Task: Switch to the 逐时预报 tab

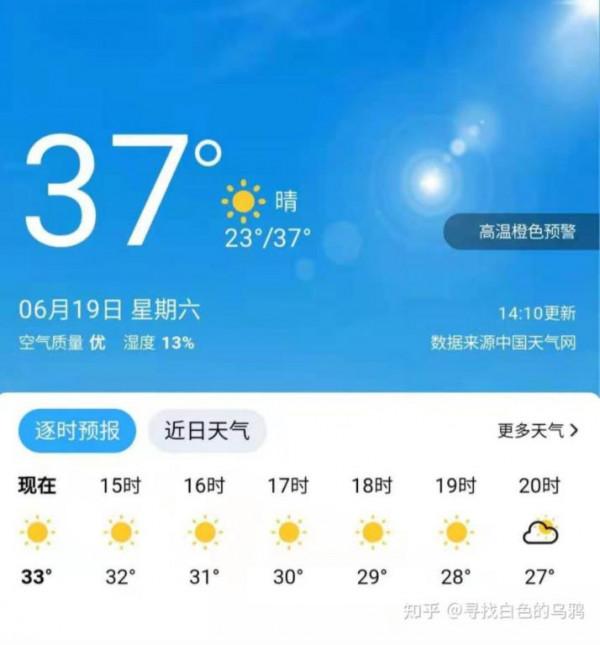Action: tap(77, 431)
